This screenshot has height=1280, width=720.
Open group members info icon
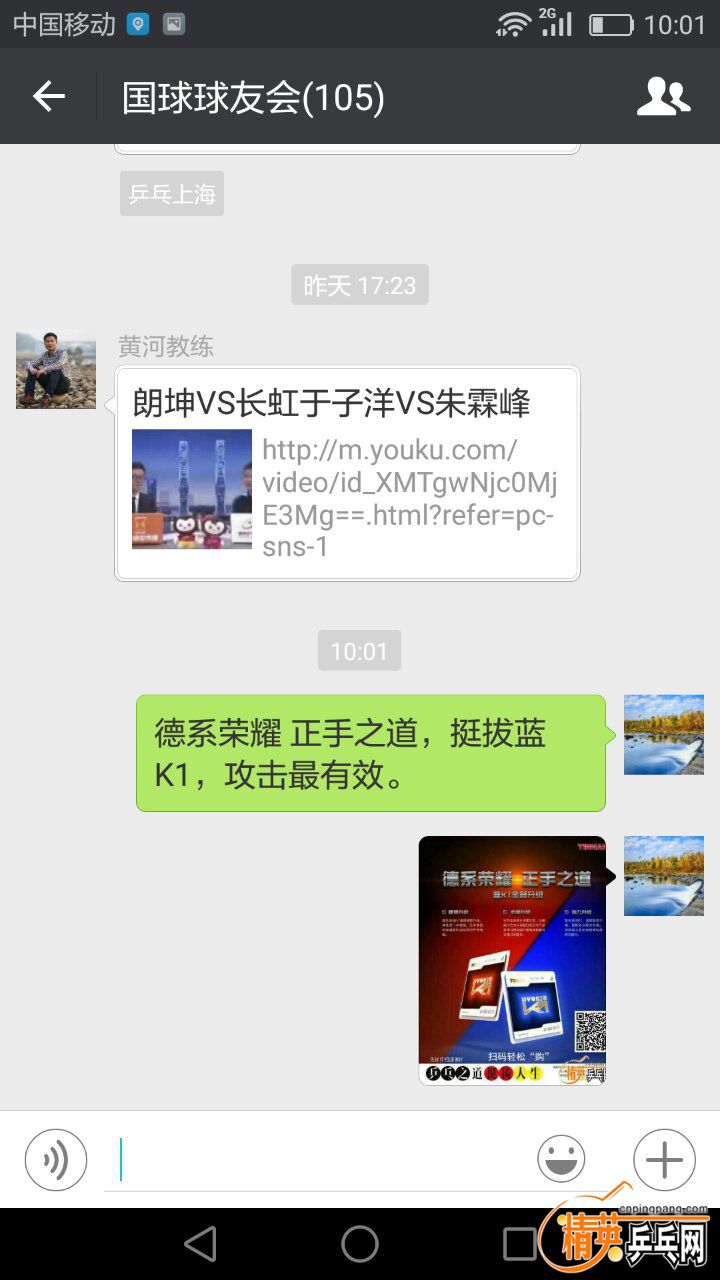coord(663,97)
